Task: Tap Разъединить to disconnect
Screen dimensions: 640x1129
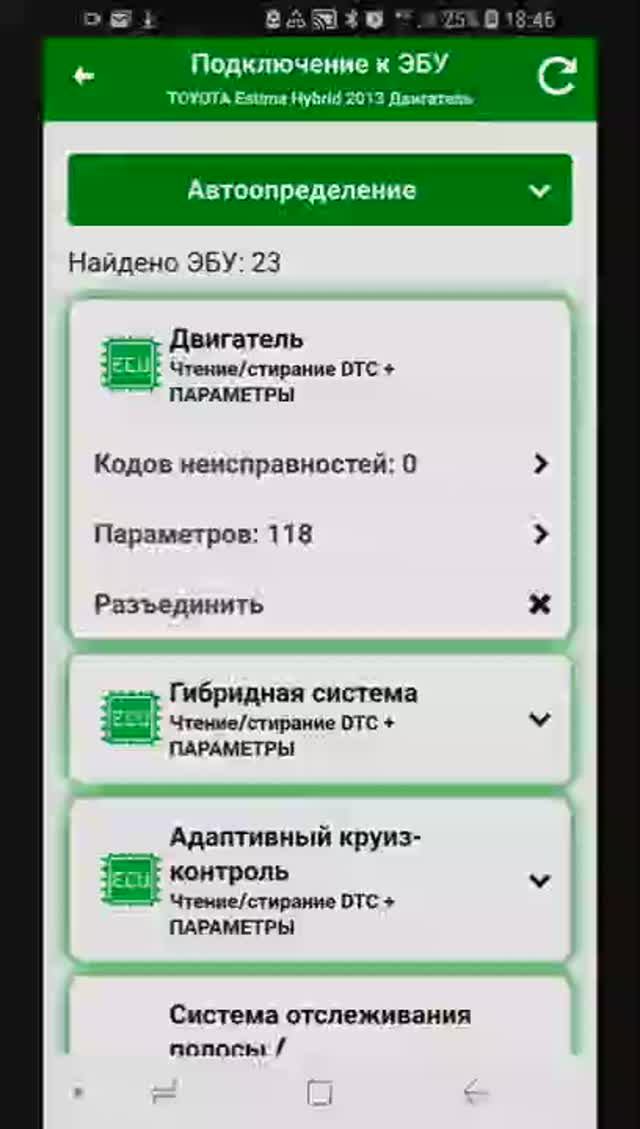Action: pyautogui.click(x=319, y=604)
